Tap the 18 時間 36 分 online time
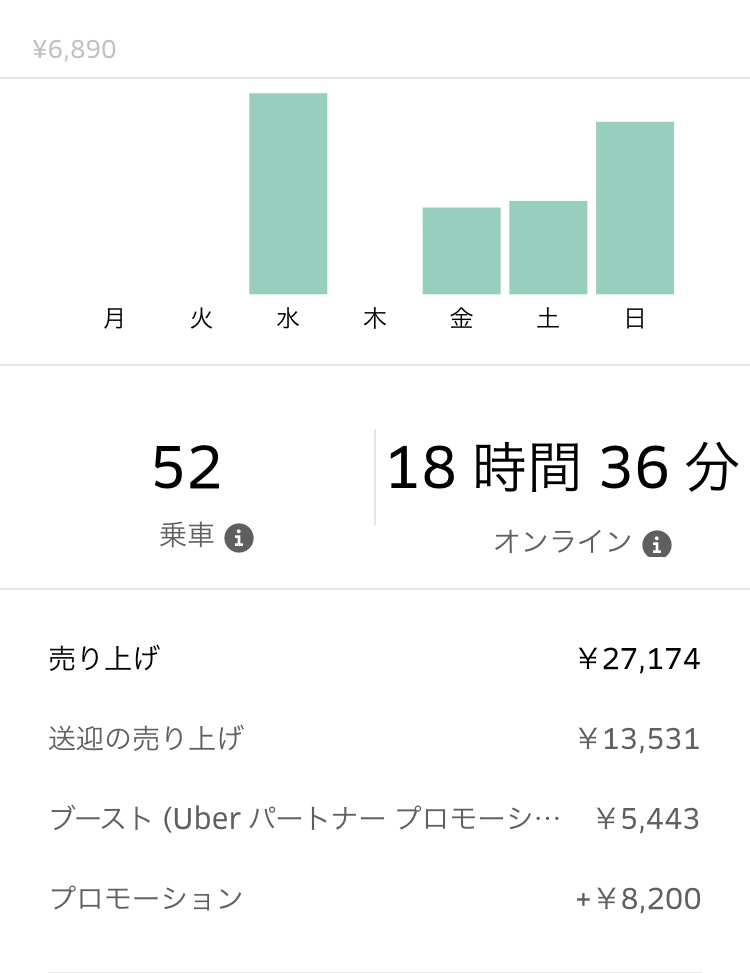This screenshot has height=973, width=750. click(563, 467)
